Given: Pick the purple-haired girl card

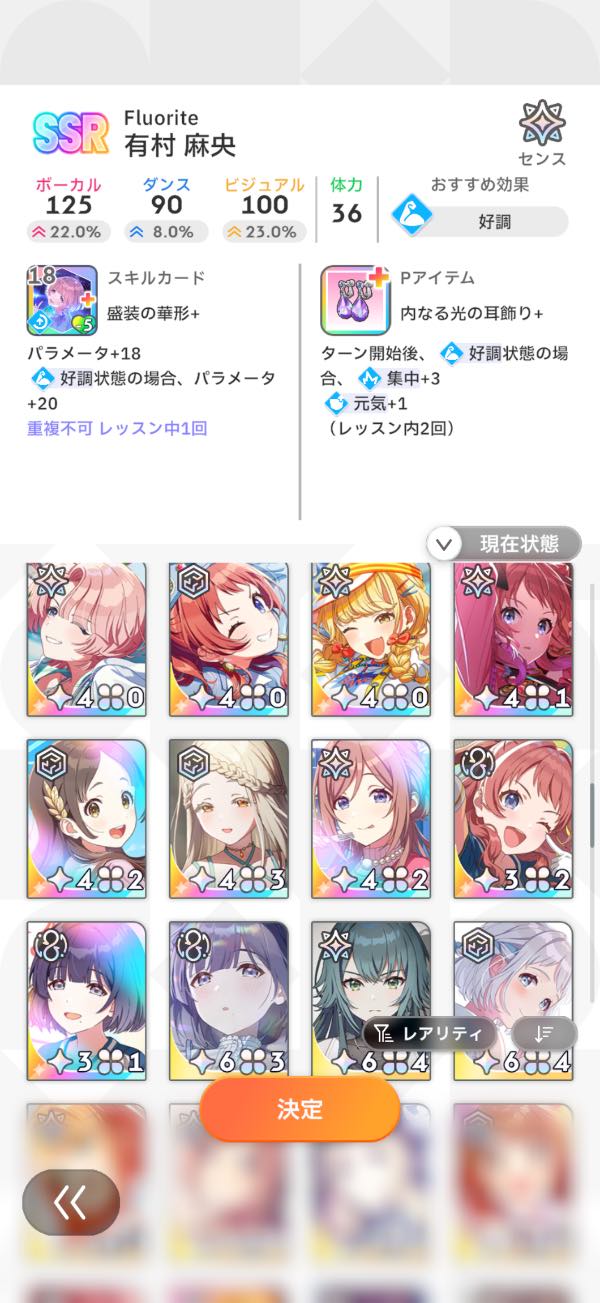Looking at the screenshot, I should [229, 1001].
